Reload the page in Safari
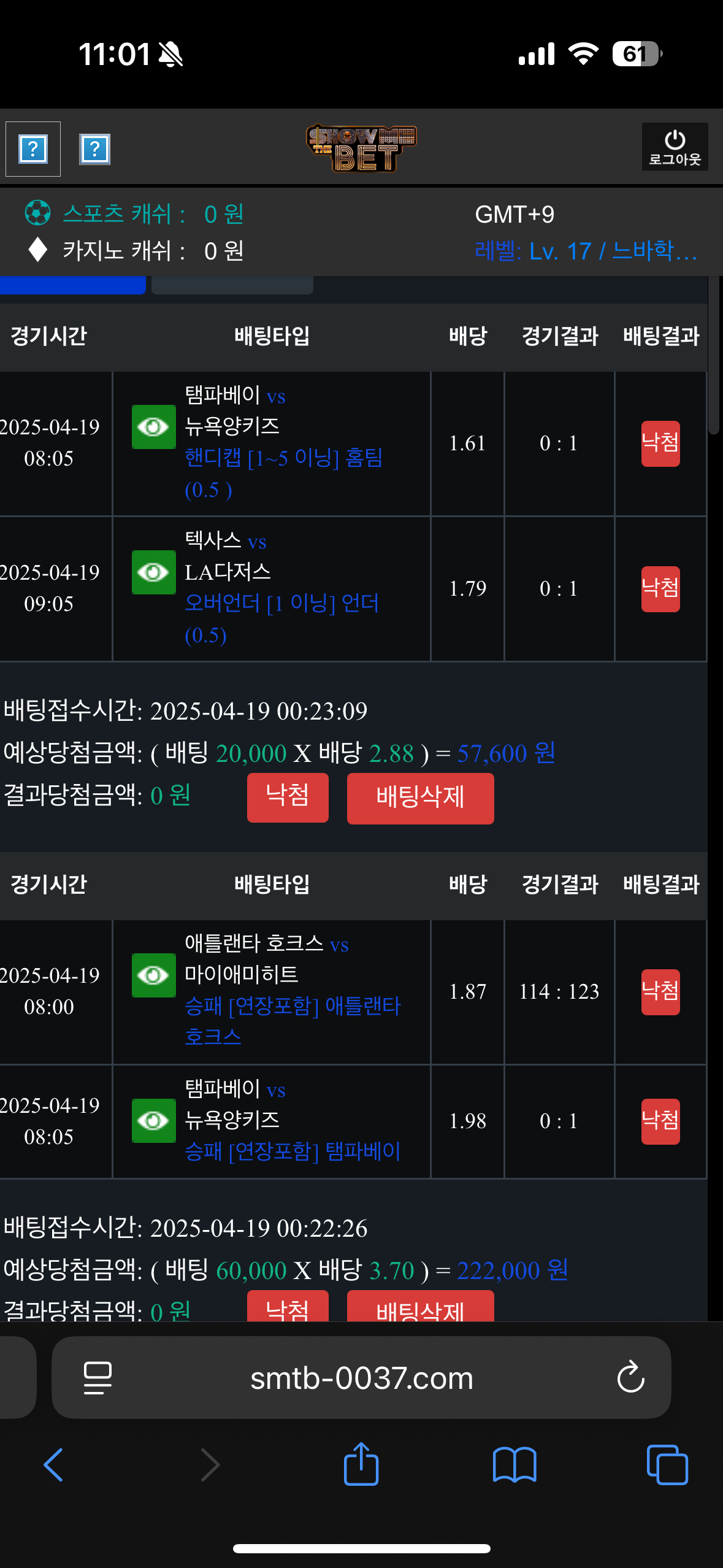723x1568 pixels. (x=630, y=1378)
